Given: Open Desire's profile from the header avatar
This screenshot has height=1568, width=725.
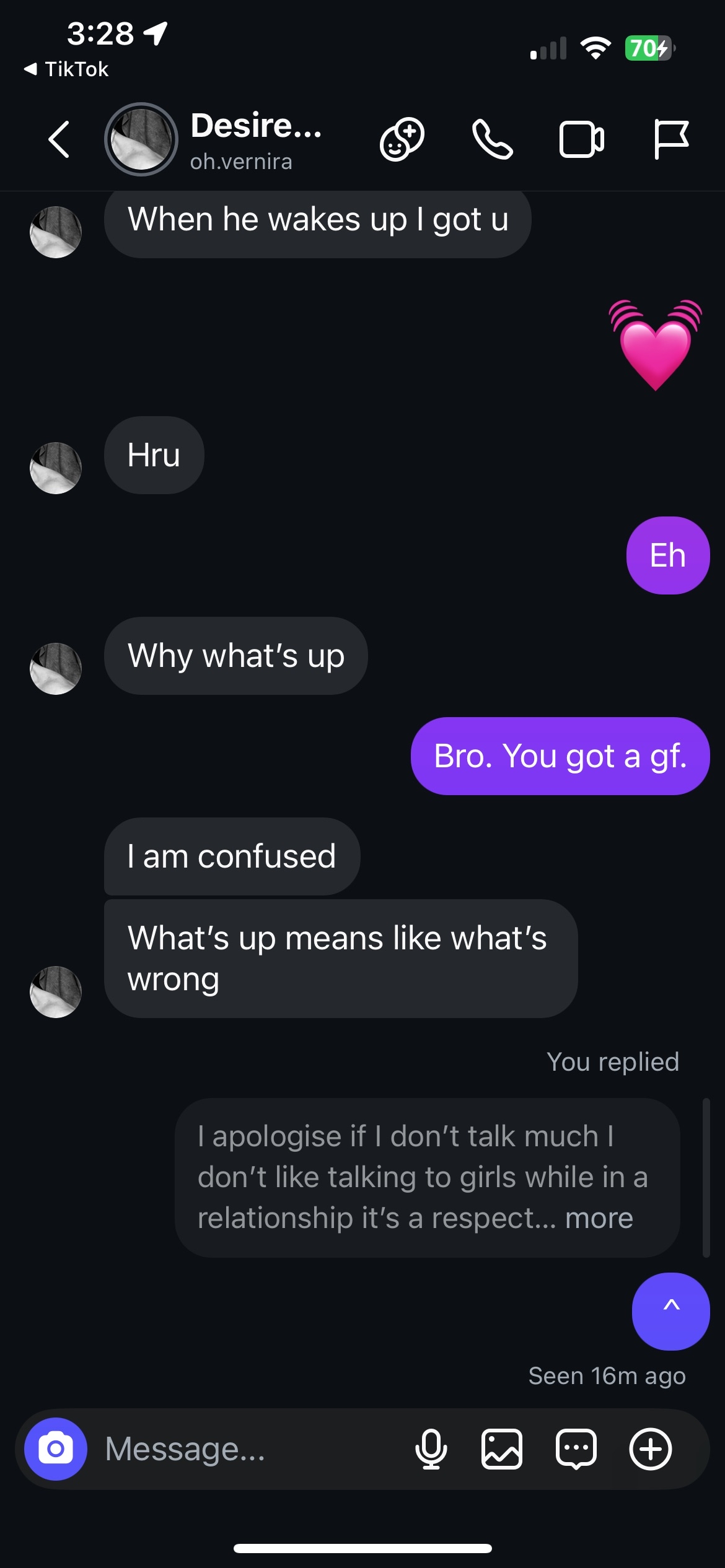Looking at the screenshot, I should tap(141, 139).
